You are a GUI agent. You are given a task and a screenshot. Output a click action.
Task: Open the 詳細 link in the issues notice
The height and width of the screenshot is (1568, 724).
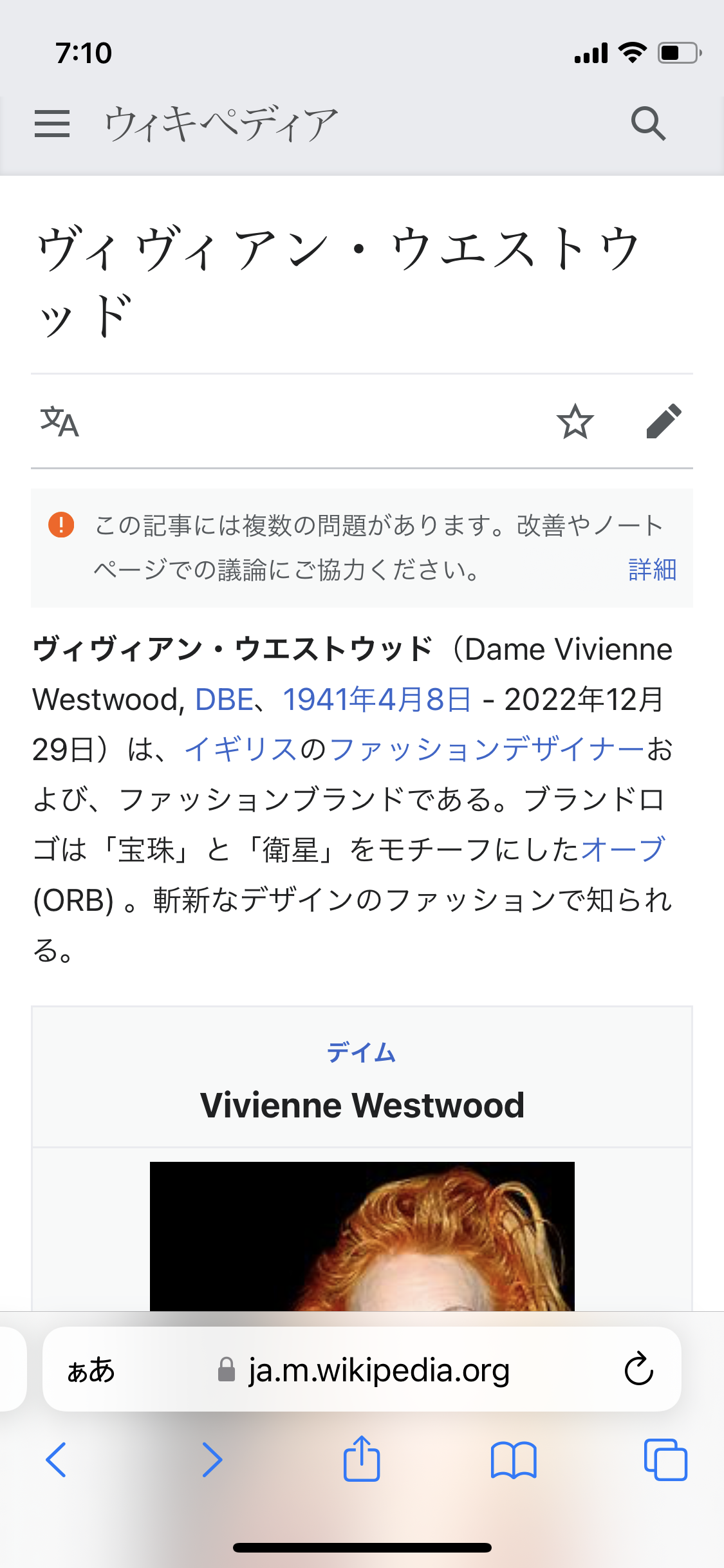[x=652, y=570]
